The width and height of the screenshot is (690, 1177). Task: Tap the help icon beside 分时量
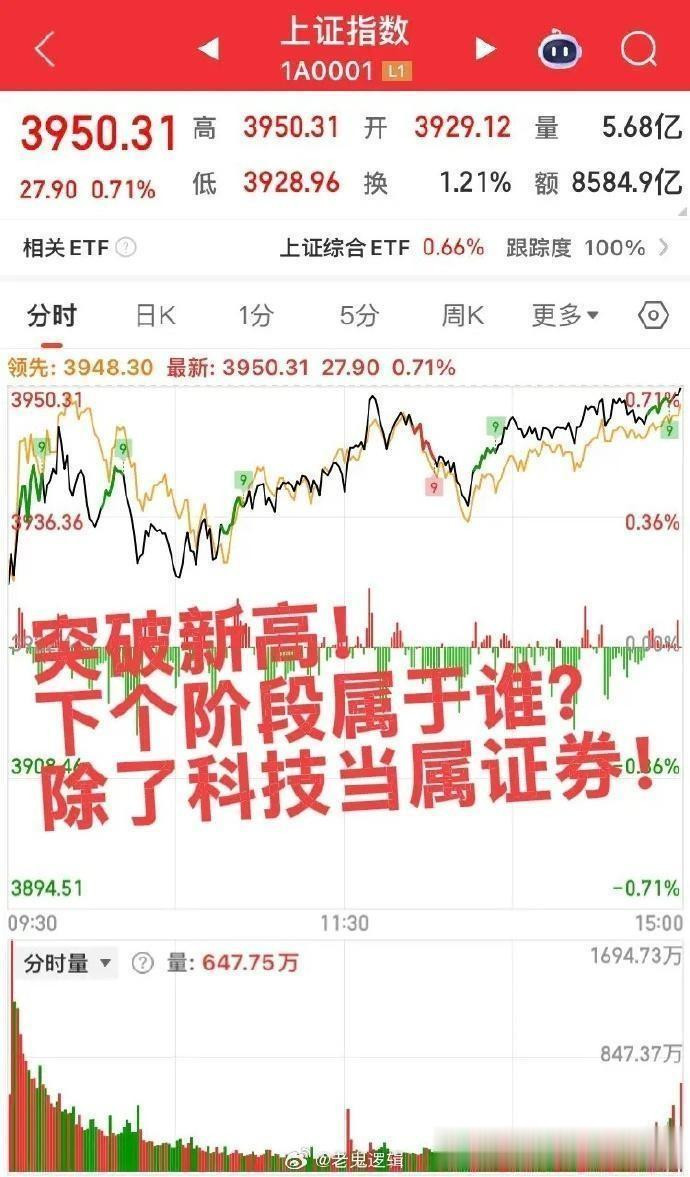click(x=143, y=964)
